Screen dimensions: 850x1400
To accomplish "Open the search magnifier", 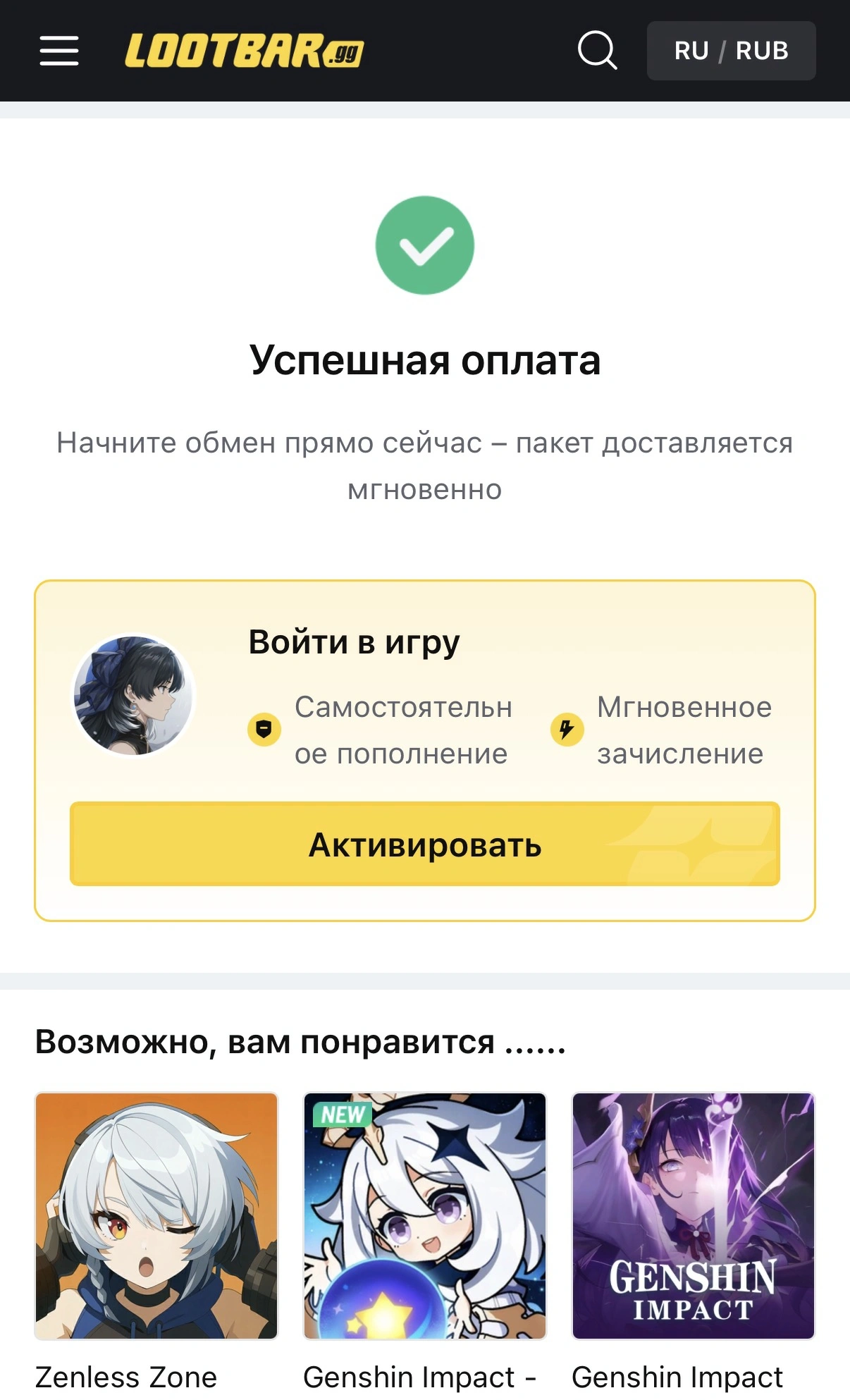I will click(597, 51).
